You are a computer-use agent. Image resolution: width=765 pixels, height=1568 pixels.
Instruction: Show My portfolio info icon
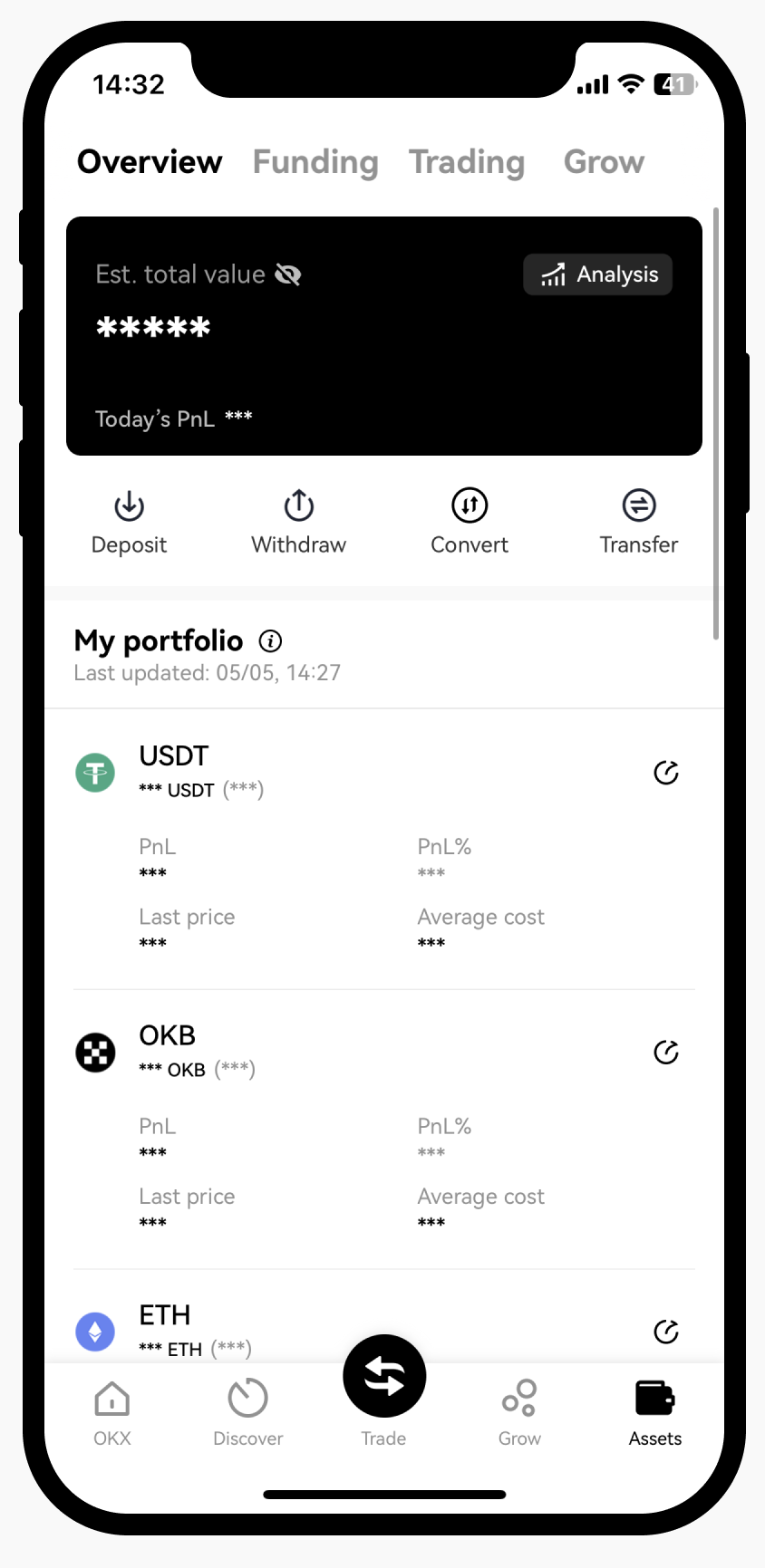point(270,641)
